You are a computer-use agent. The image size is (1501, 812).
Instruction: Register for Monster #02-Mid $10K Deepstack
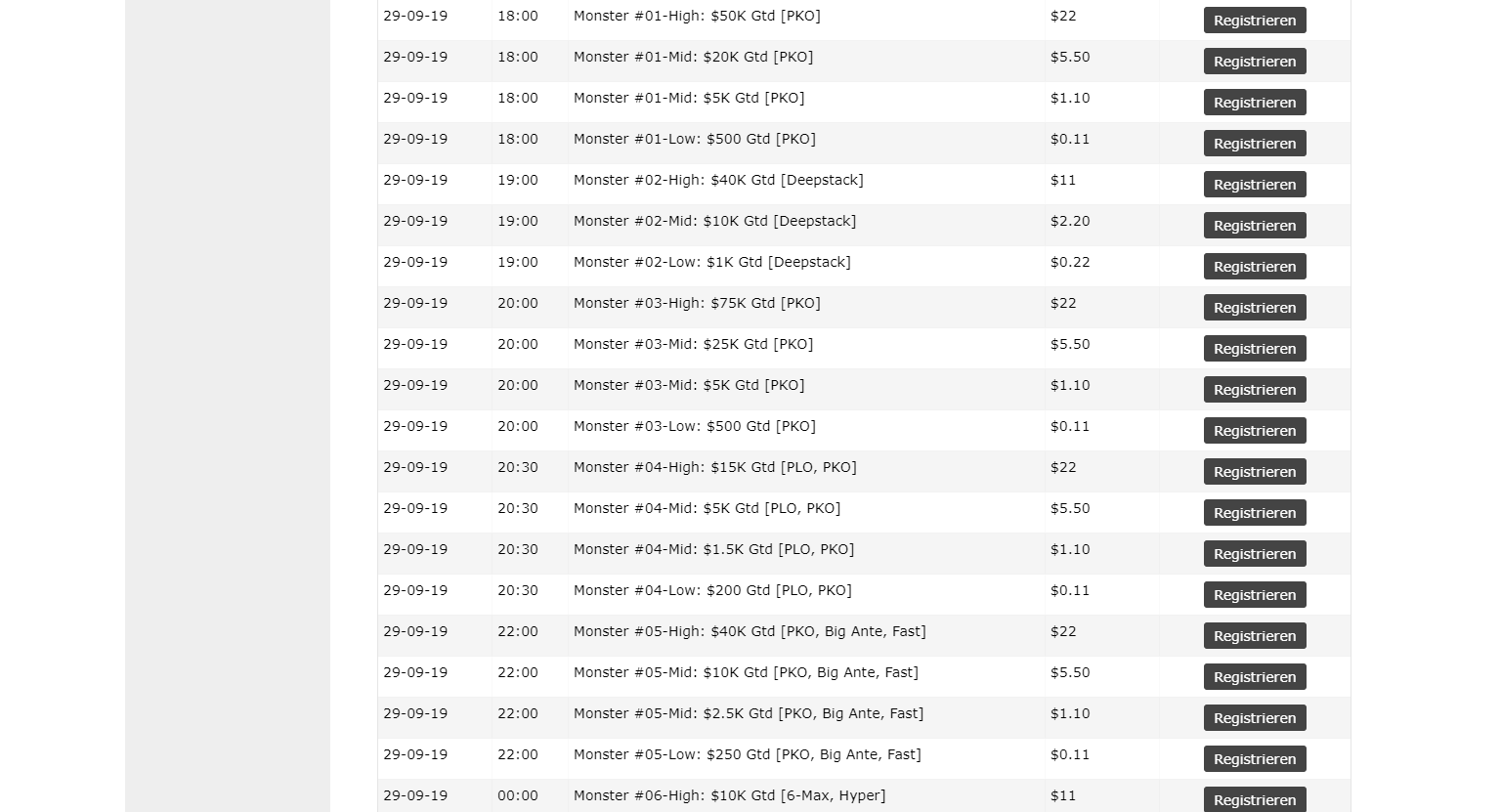(x=1255, y=226)
